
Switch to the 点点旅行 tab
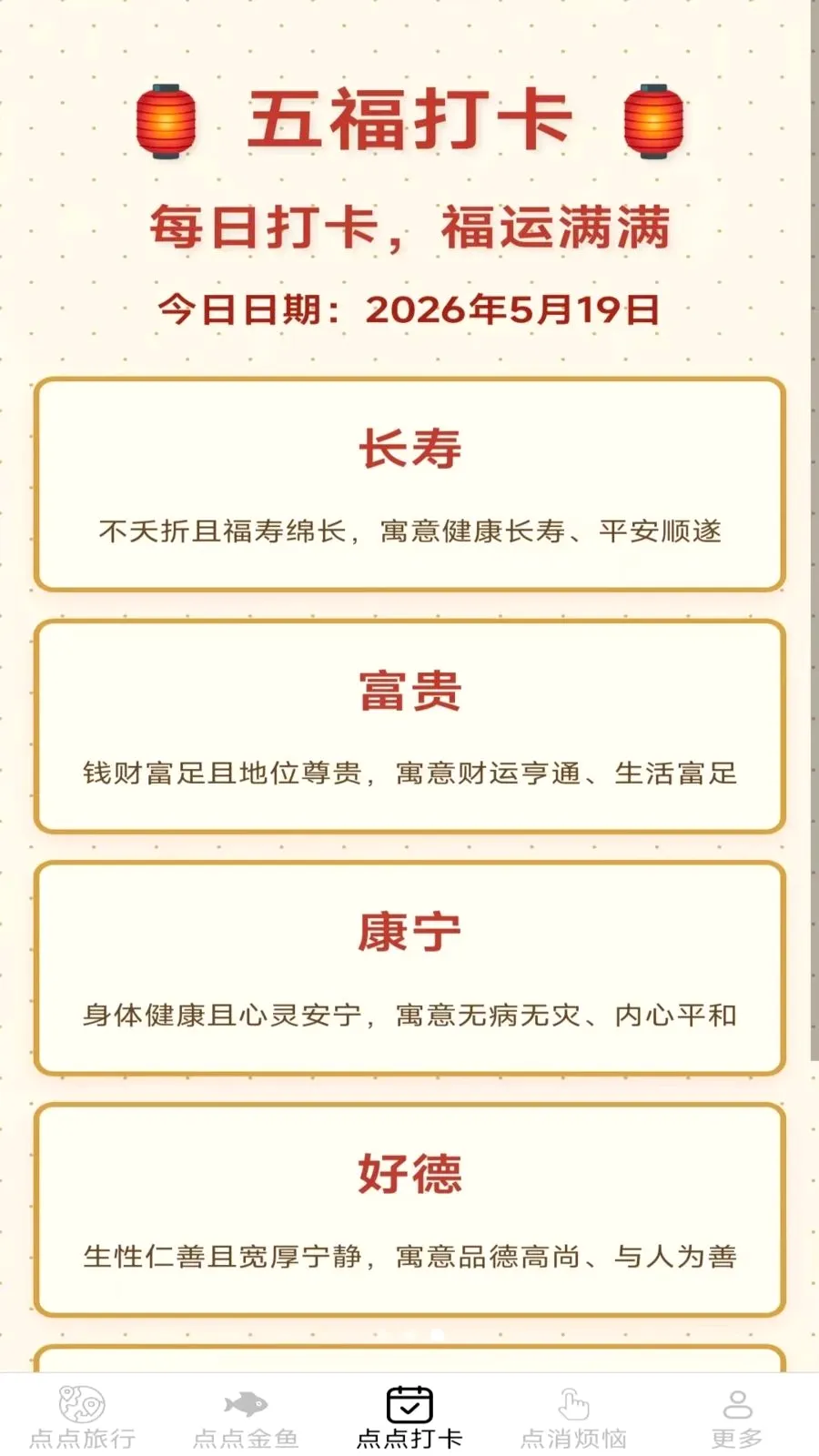click(82, 1417)
